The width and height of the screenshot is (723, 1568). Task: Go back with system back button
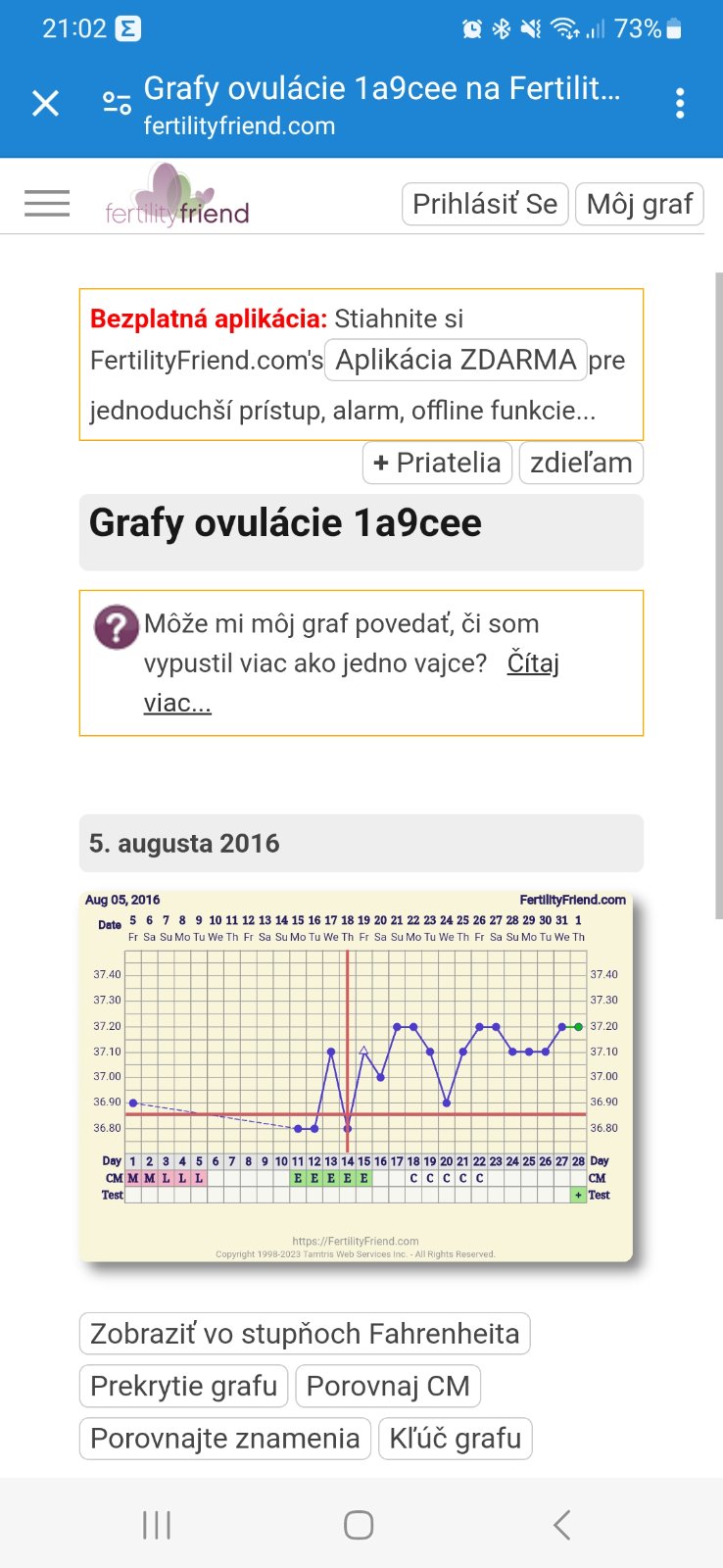point(561,1525)
